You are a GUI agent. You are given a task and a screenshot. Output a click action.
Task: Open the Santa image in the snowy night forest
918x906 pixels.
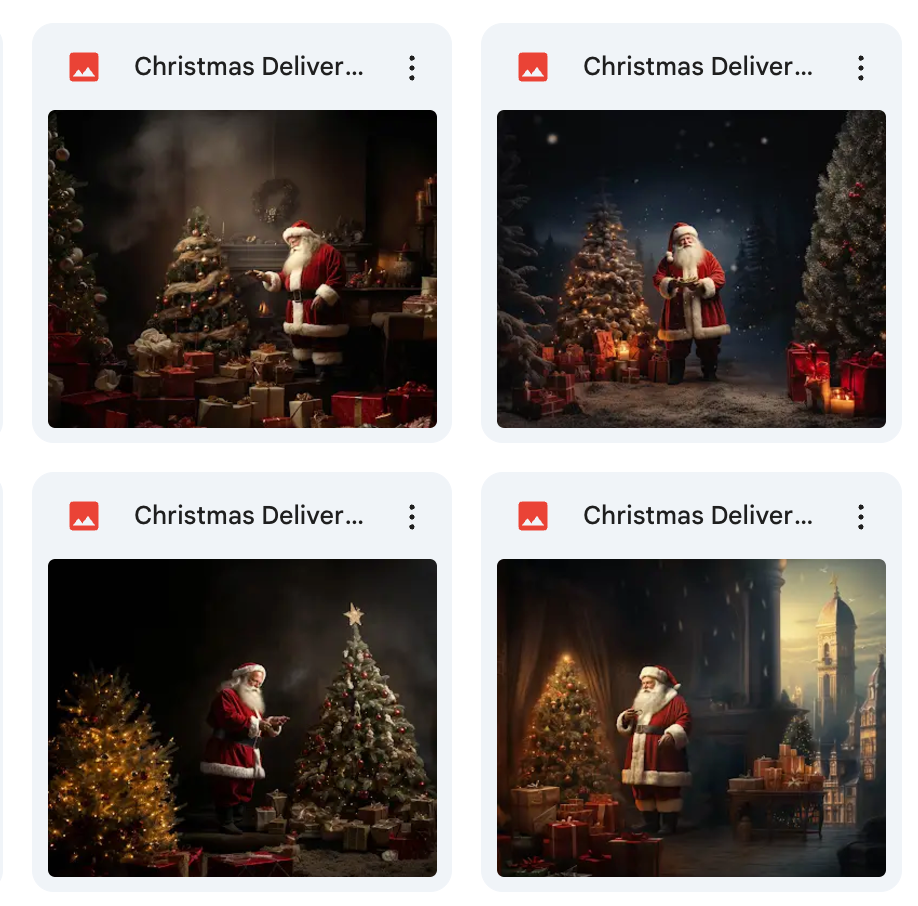pos(691,268)
